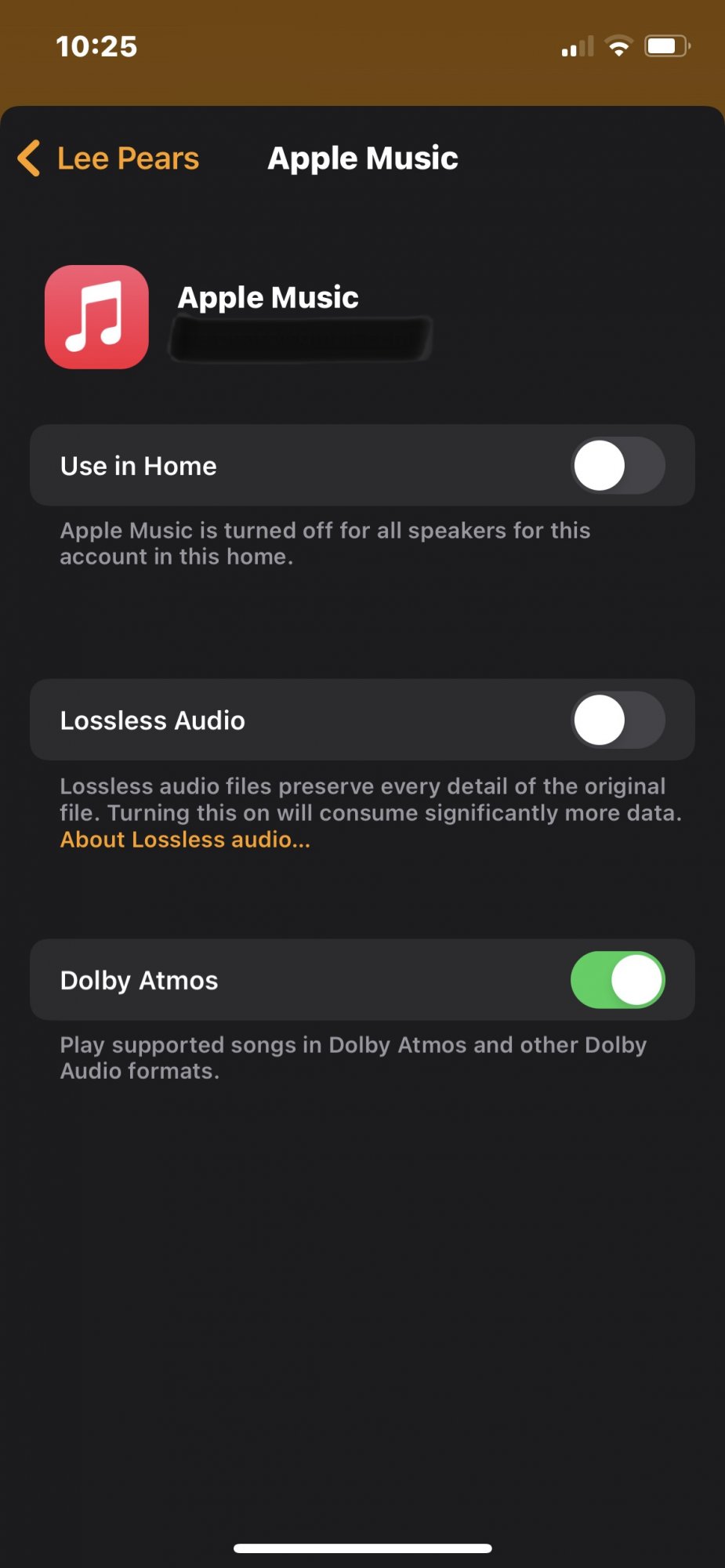Enable the Use in Home switch
Screen dimensions: 725x1568
pyautogui.click(x=618, y=466)
